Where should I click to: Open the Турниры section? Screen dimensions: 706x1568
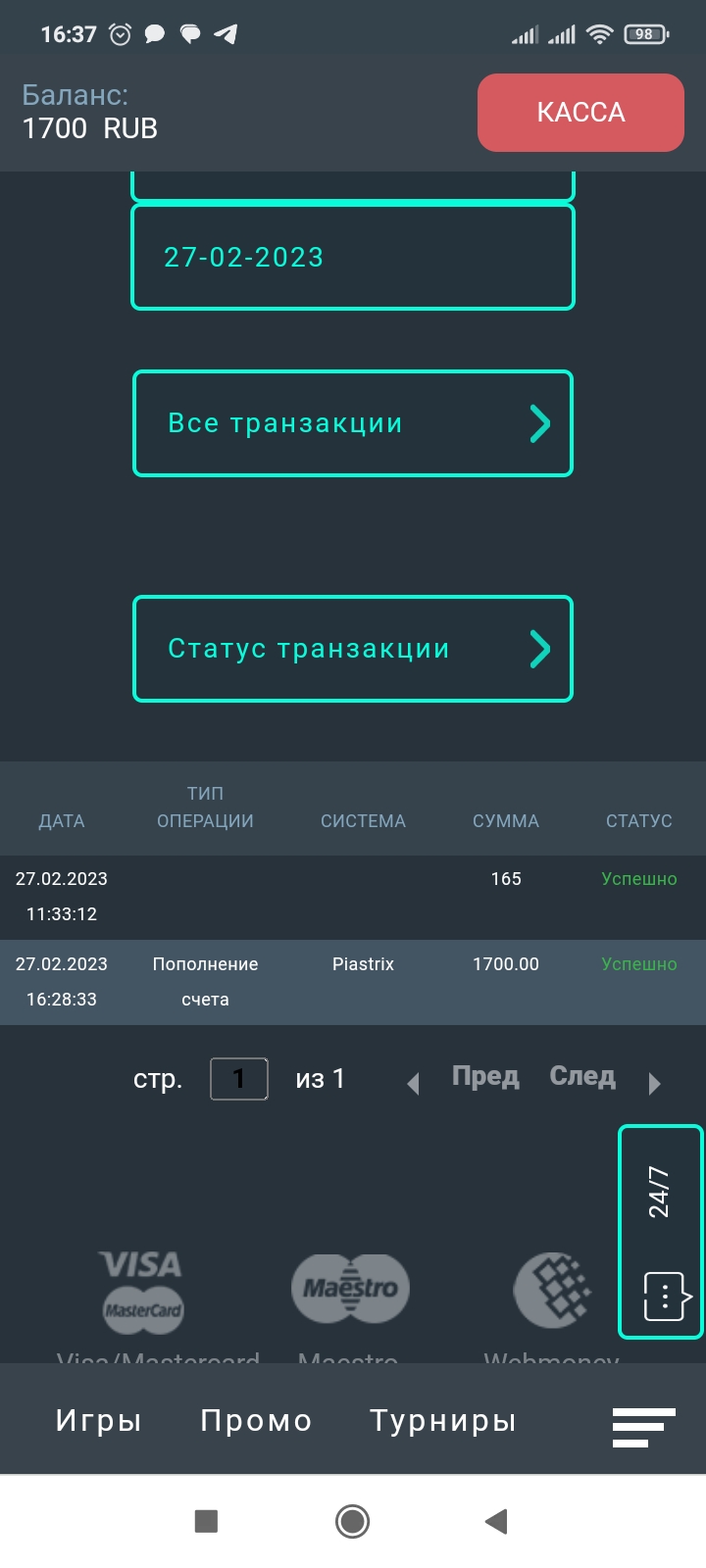pos(442,1420)
